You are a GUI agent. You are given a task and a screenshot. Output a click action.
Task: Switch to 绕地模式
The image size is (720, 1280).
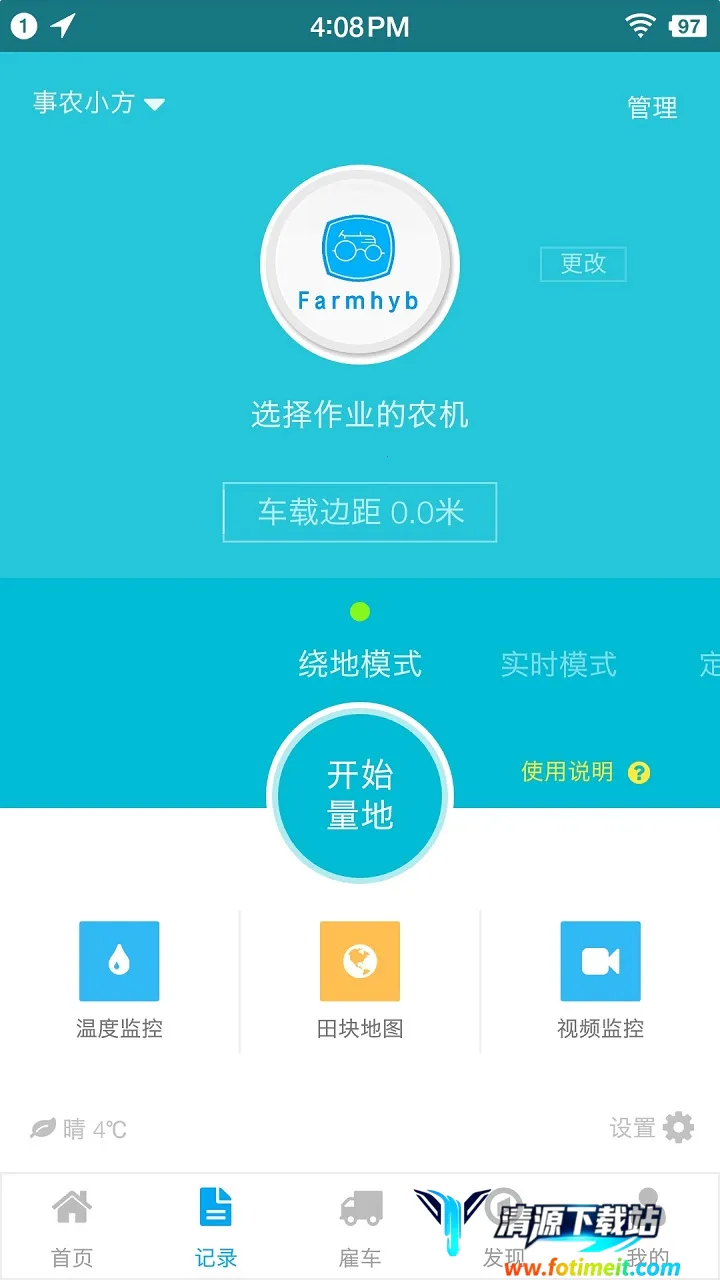pyautogui.click(x=360, y=664)
